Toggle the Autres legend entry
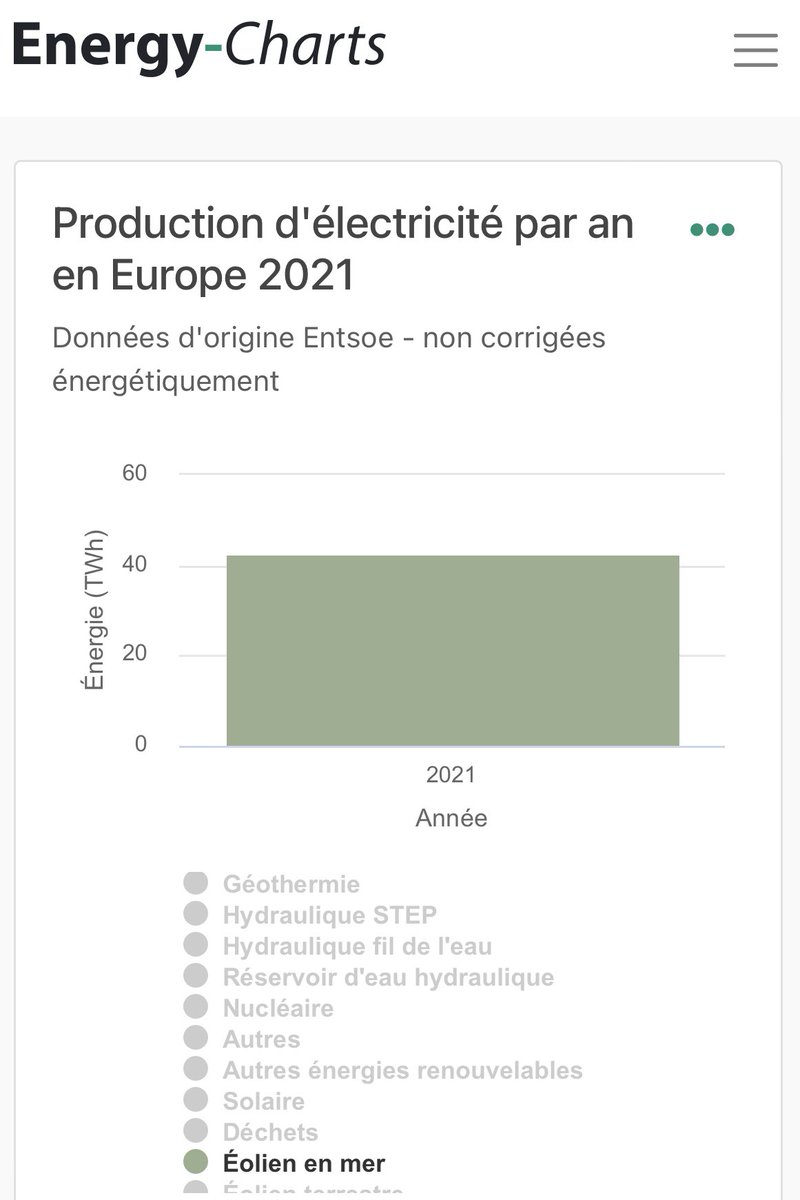Screen dimensions: 800x1200 click(261, 1039)
